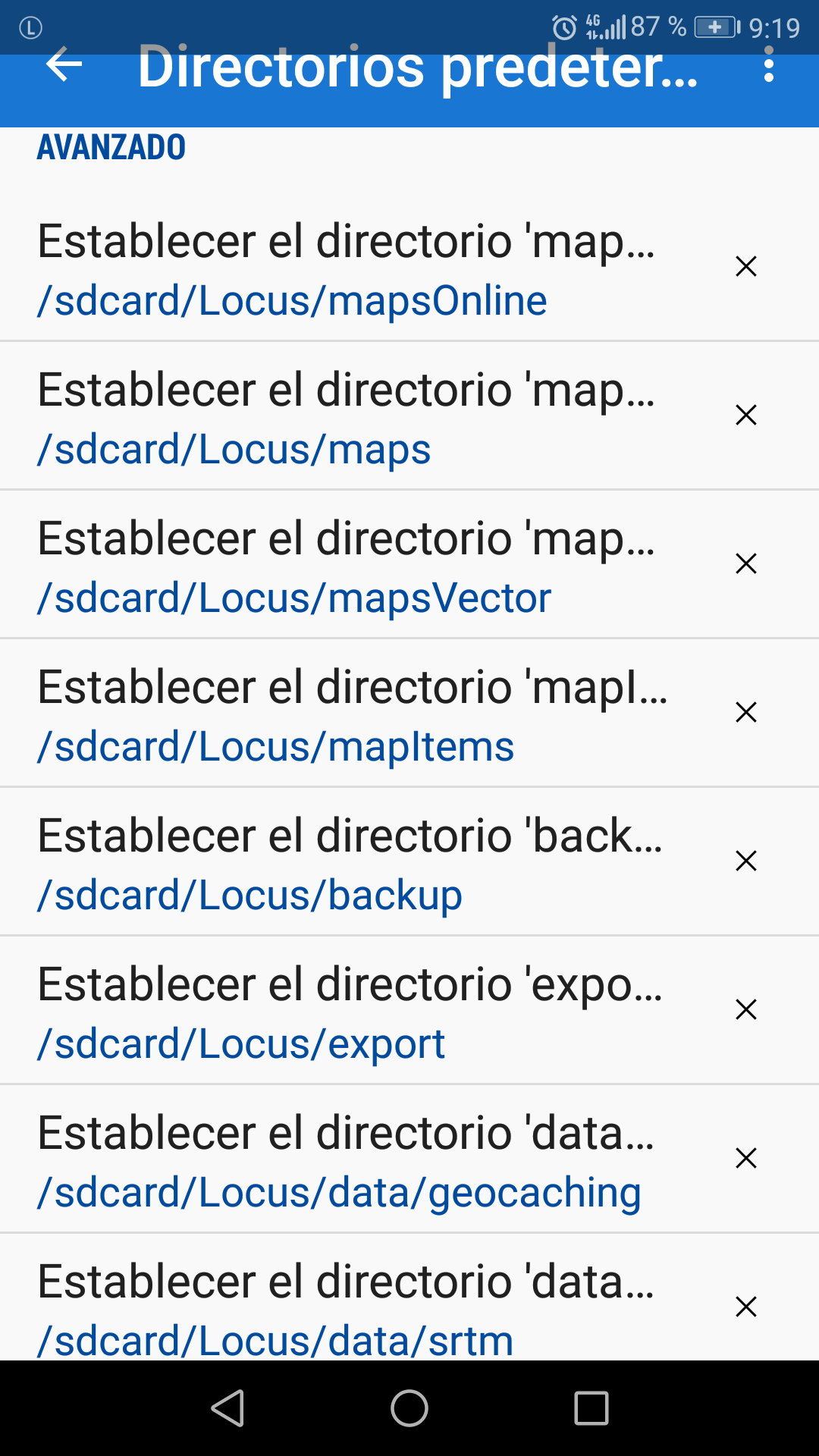819x1456 pixels.
Task: Go back using the app bar arrow
Action: pyautogui.click(x=64, y=65)
